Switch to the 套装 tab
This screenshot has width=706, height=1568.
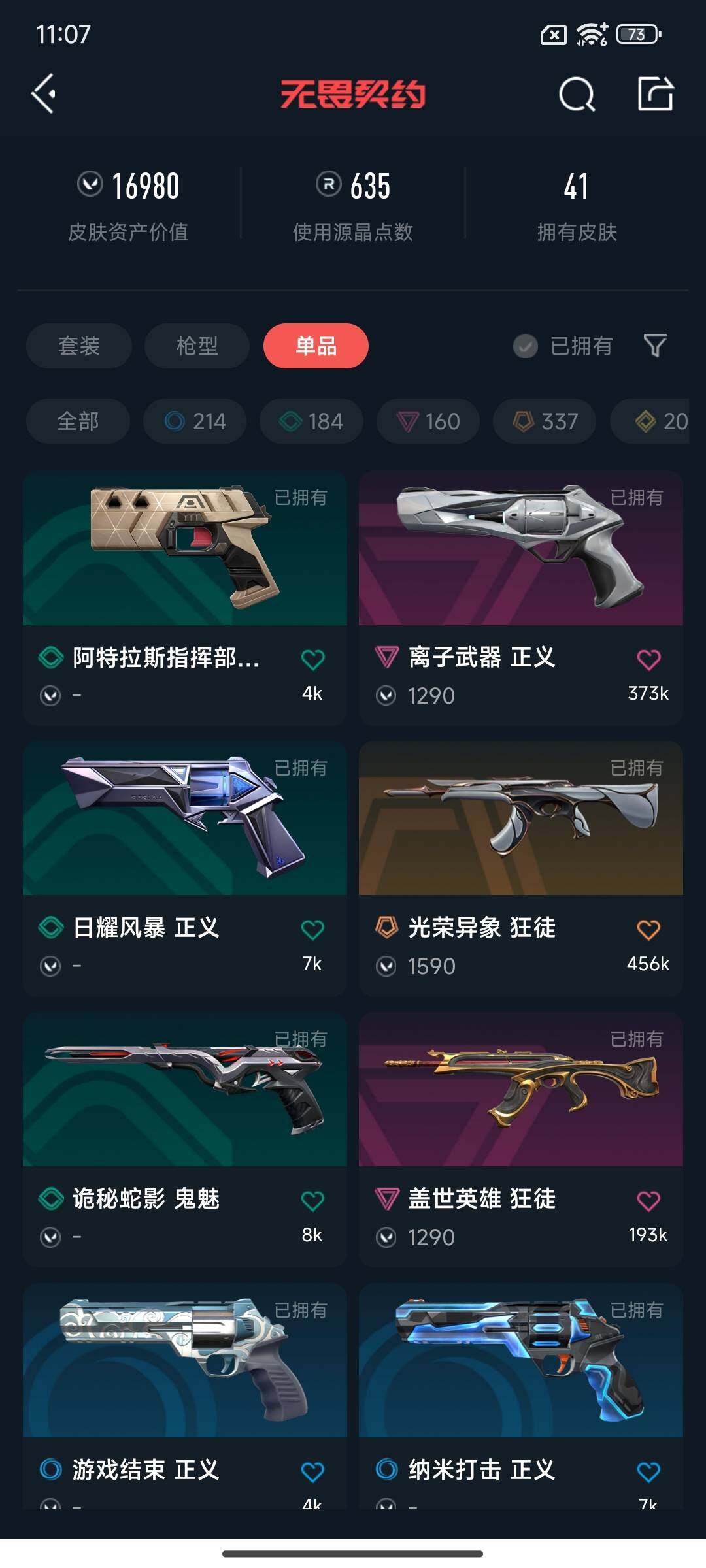(79, 346)
